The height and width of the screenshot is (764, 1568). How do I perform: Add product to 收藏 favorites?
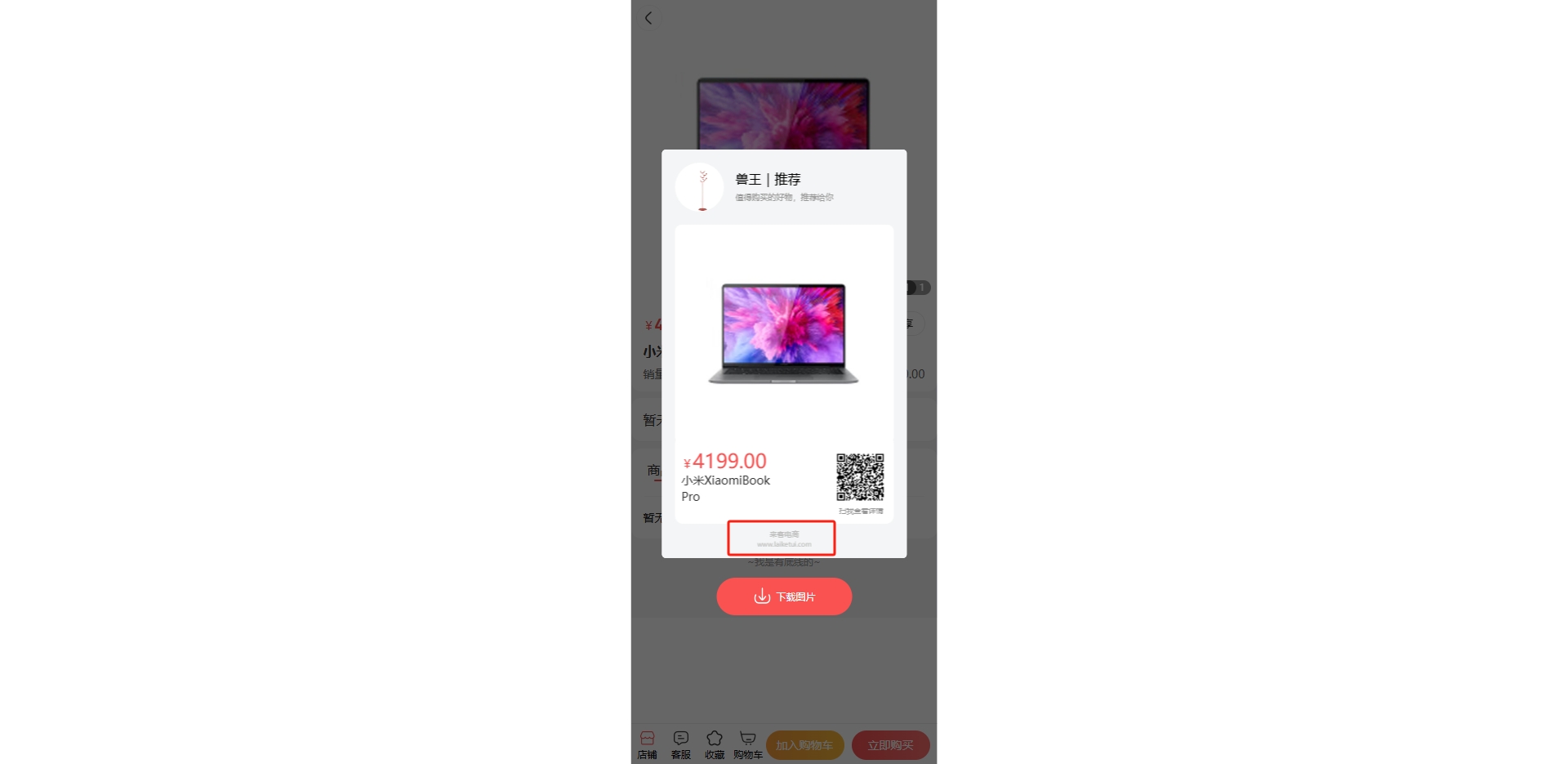tap(715, 744)
